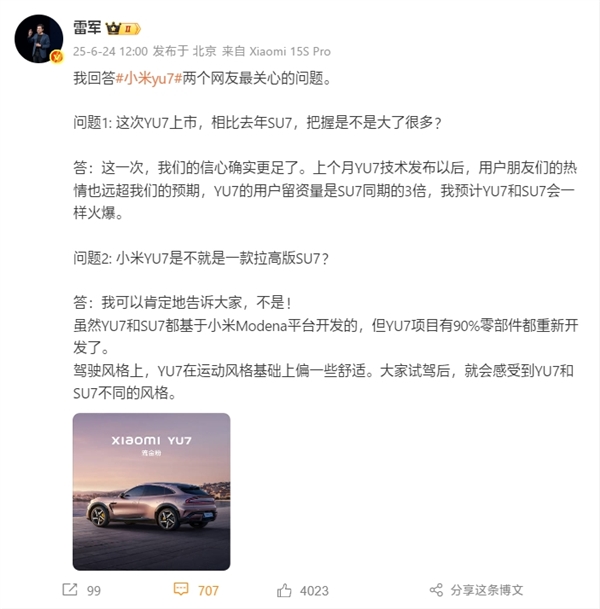
Task: View the Xiaomi YU7 post image
Action: click(x=151, y=491)
